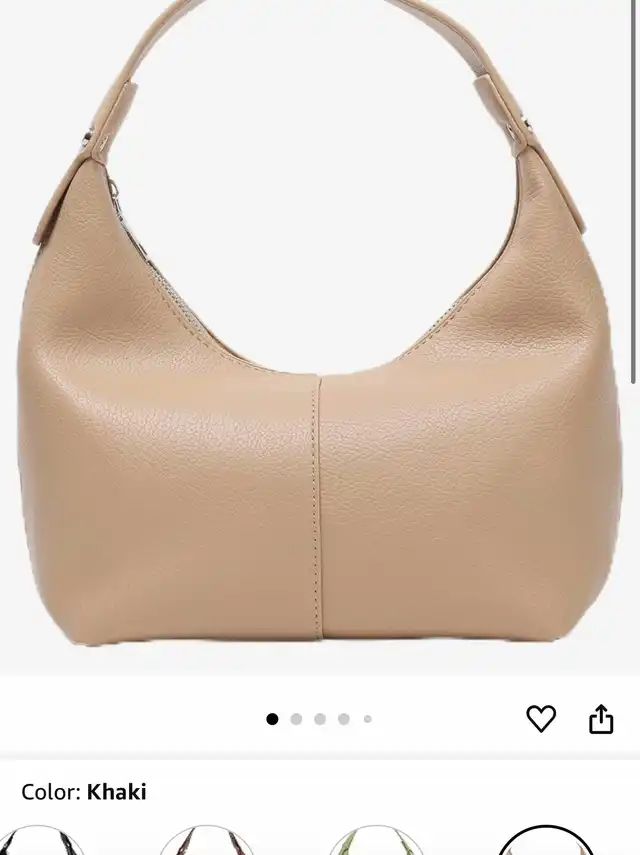640x855 pixels.
Task: Choose the brown color swatch
Action: click(207, 842)
